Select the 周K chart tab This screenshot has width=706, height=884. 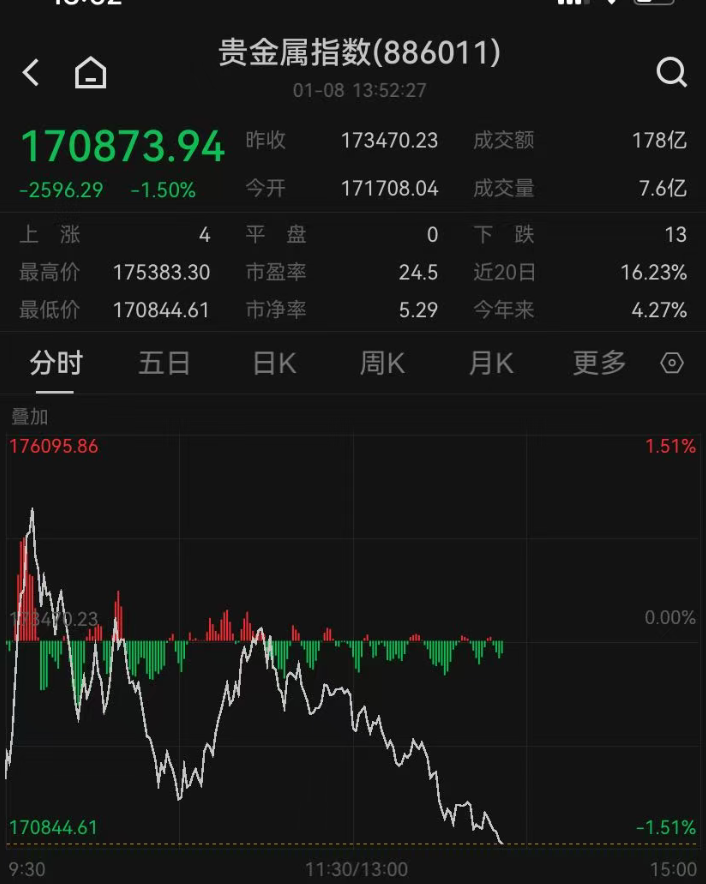click(x=382, y=363)
